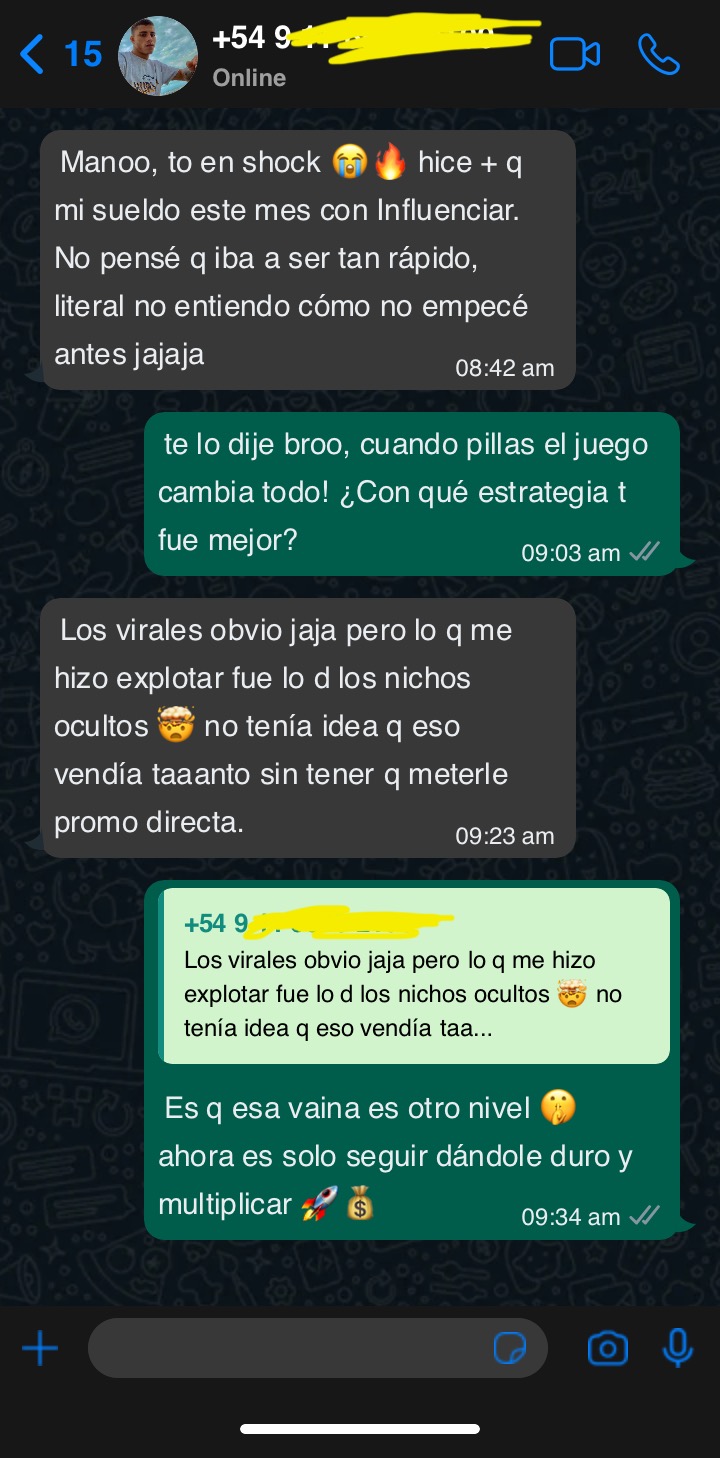The height and width of the screenshot is (1458, 720).
Task: Jump to the quoted "Los virales obvio" message
Action: pyautogui.click(x=414, y=976)
